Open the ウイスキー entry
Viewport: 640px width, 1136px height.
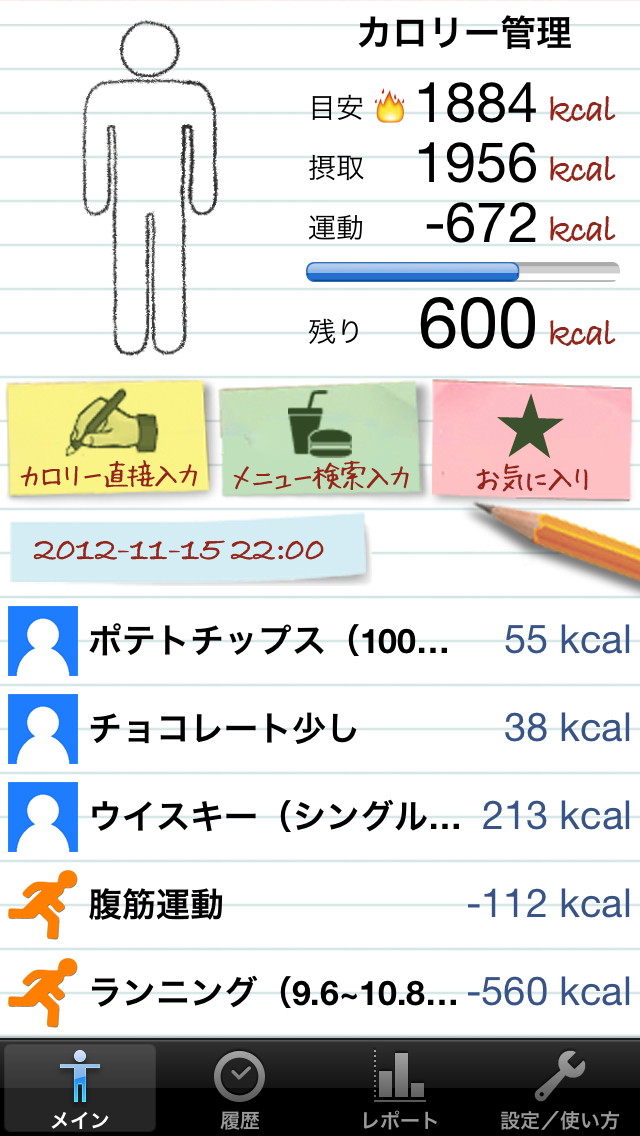click(x=320, y=816)
